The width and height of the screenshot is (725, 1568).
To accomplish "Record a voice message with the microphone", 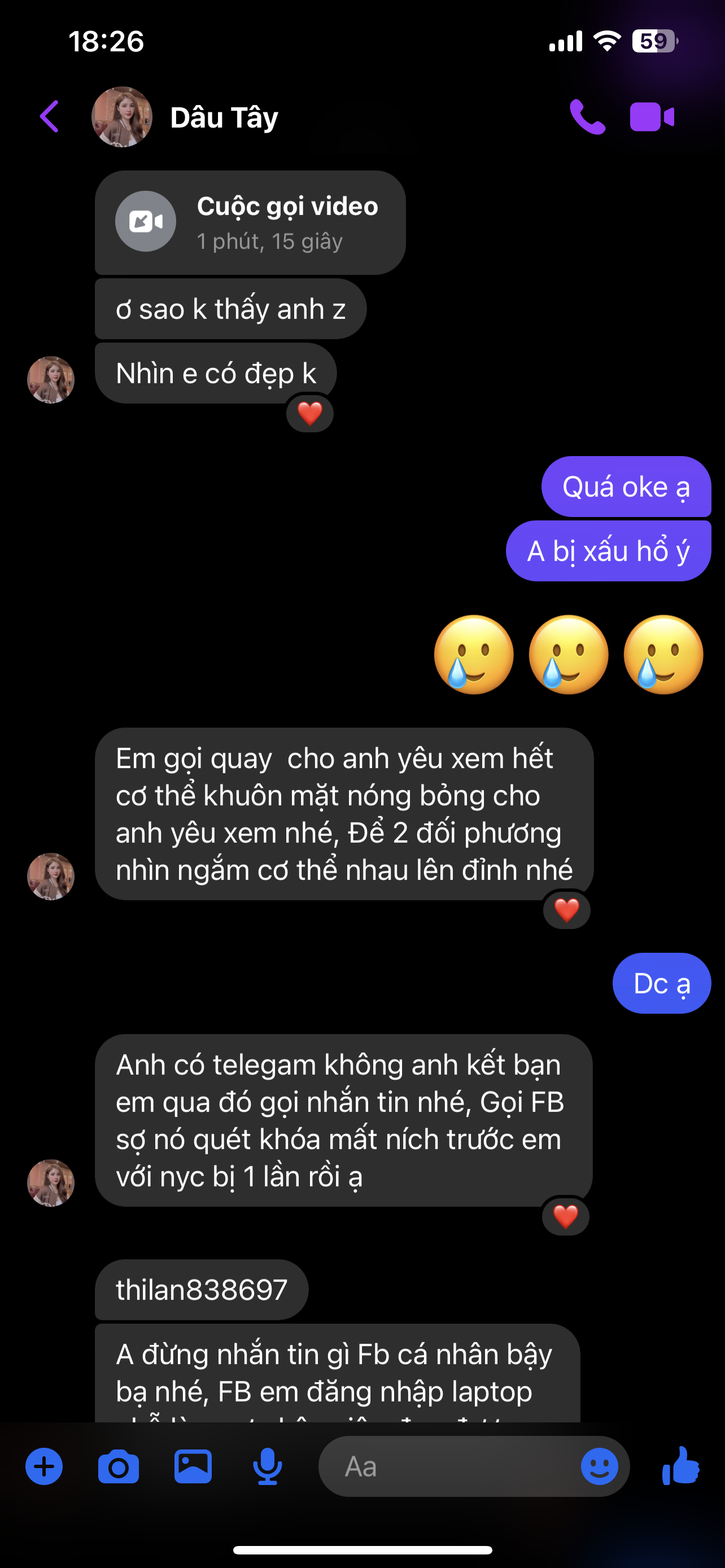I will coord(267,1466).
